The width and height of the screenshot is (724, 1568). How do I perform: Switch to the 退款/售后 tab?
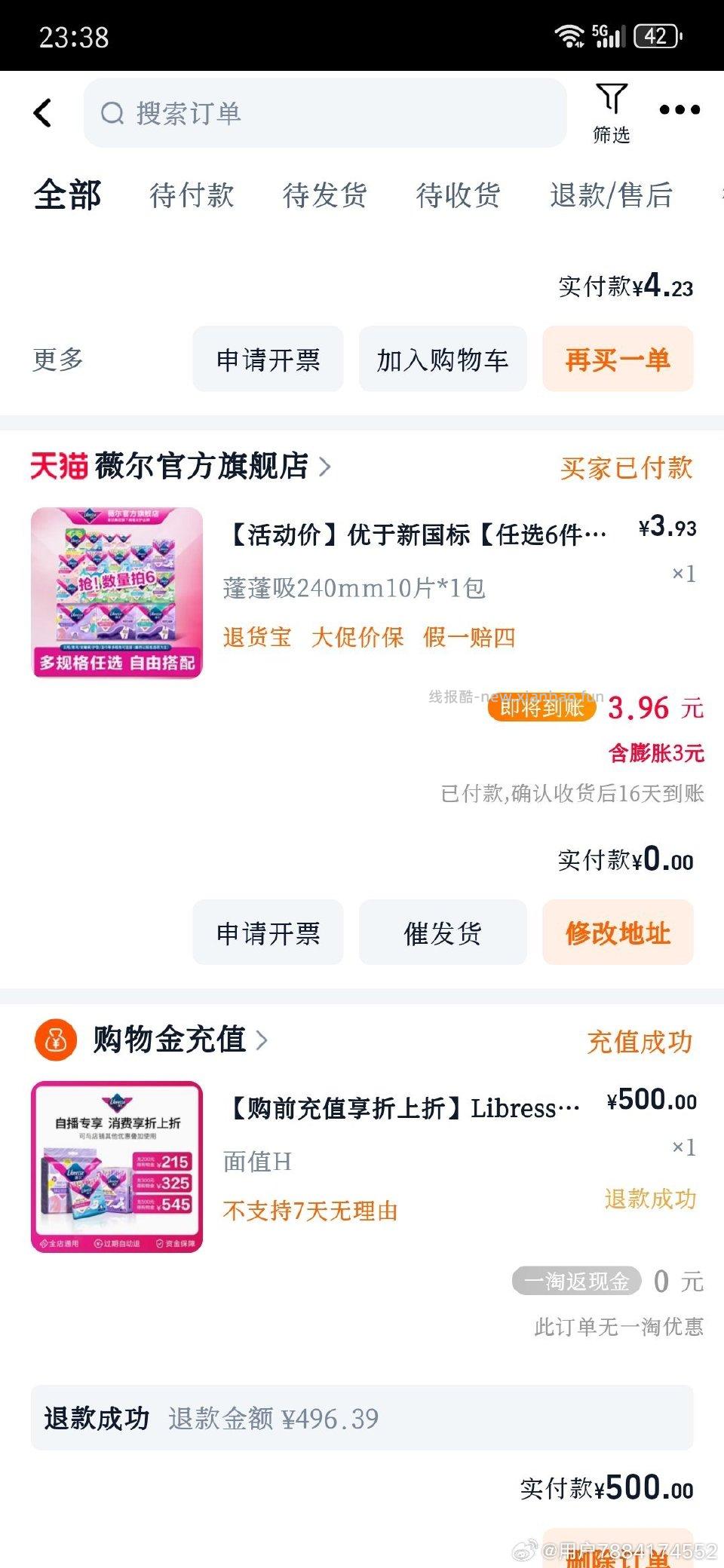611,196
